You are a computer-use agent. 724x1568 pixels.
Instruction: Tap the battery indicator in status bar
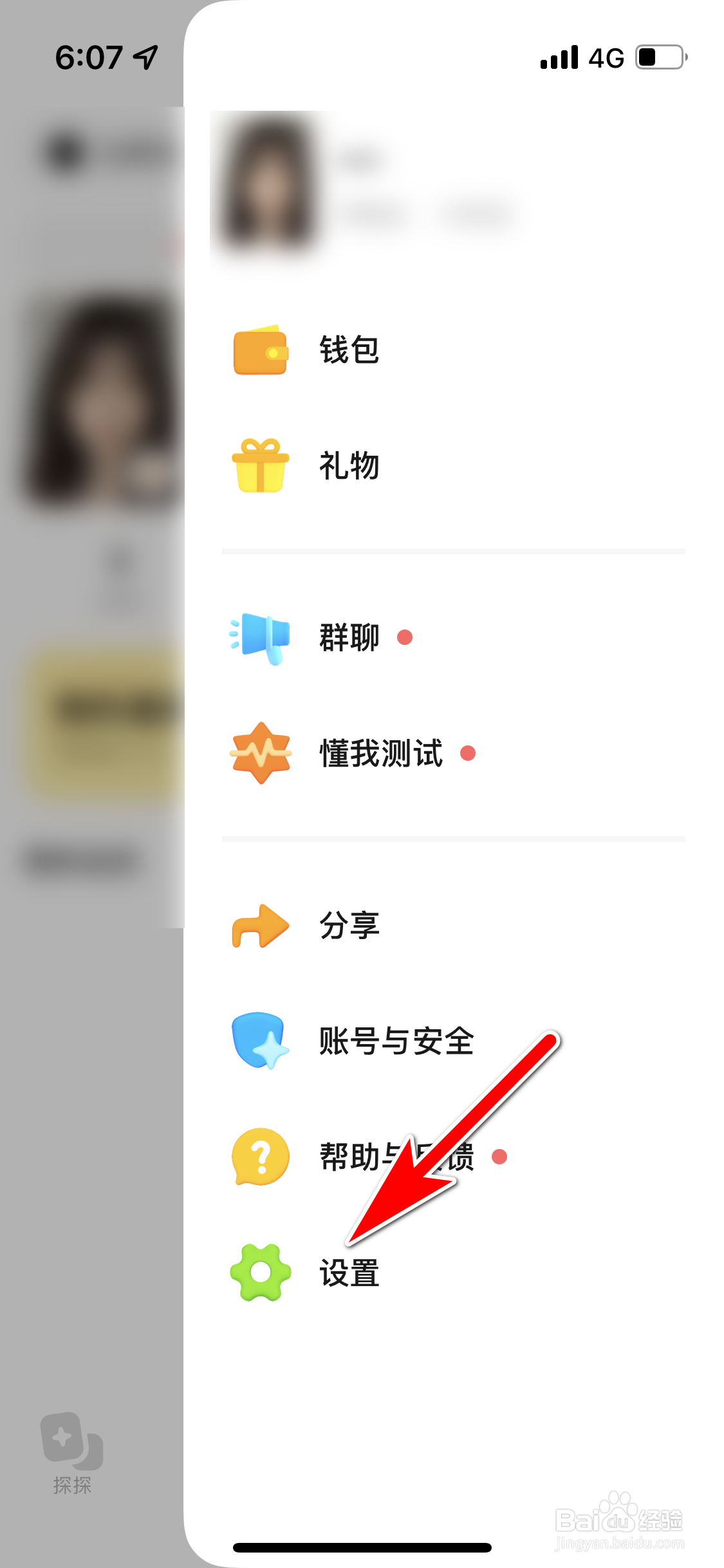tap(658, 57)
